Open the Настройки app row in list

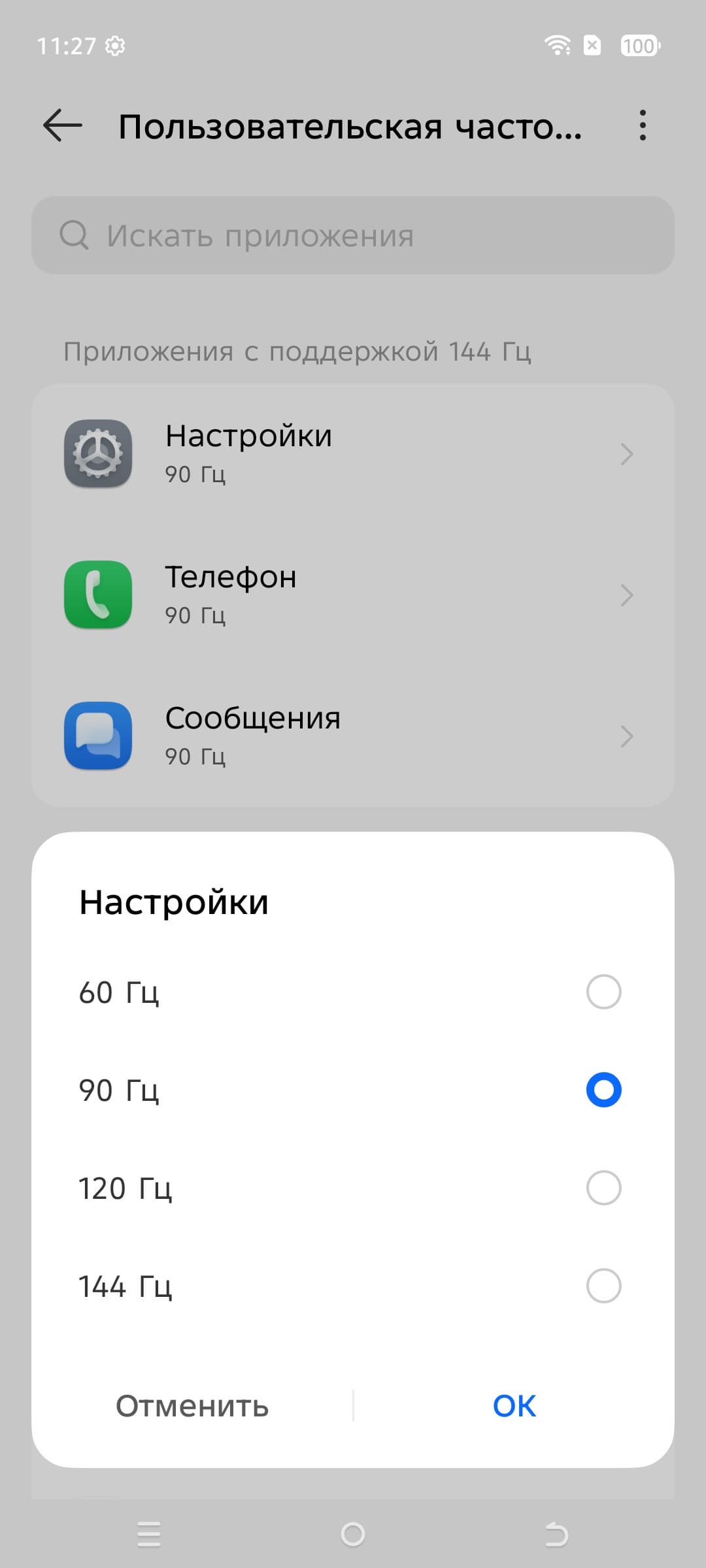click(353, 453)
